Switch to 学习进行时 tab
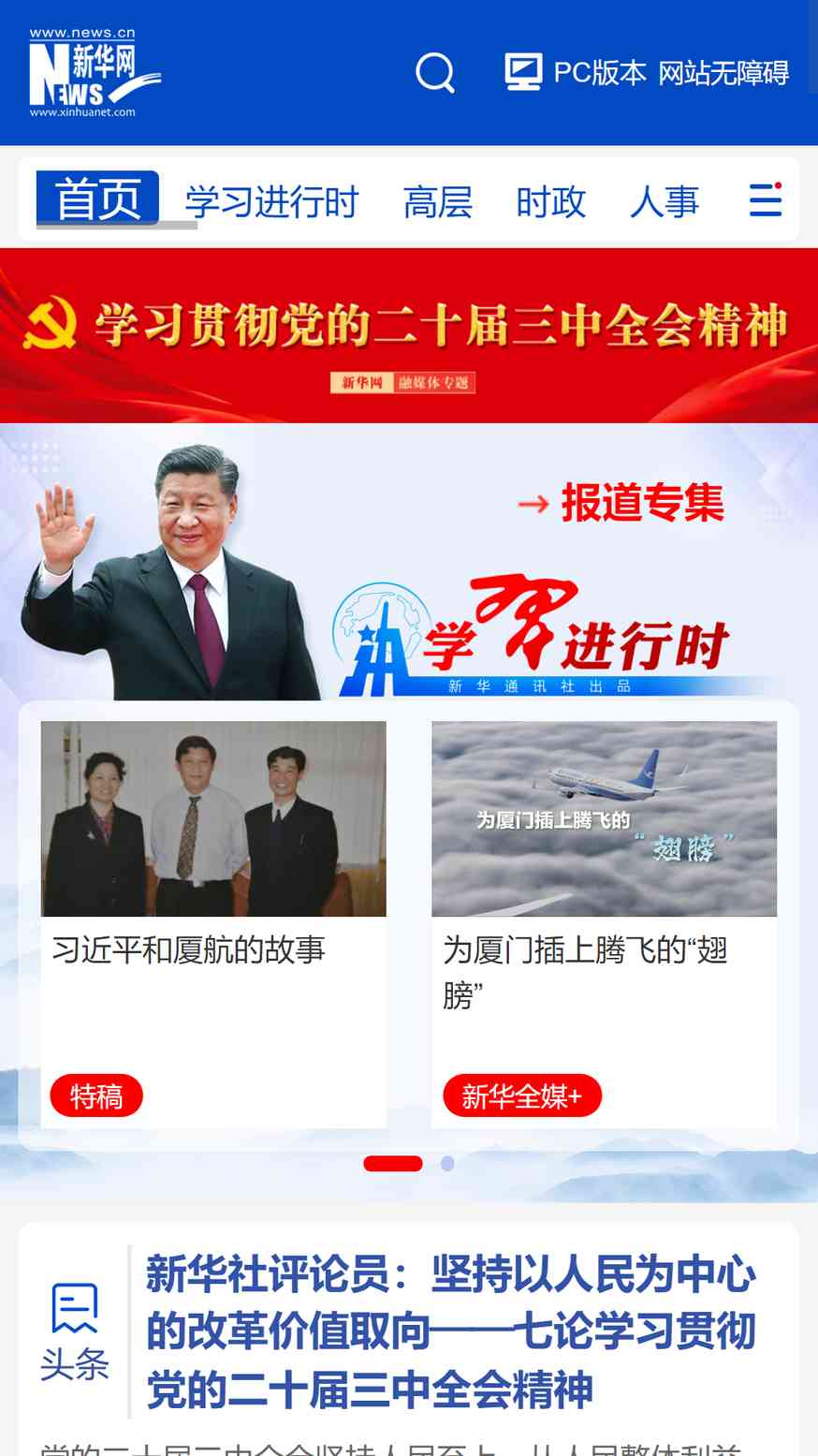 271,201
